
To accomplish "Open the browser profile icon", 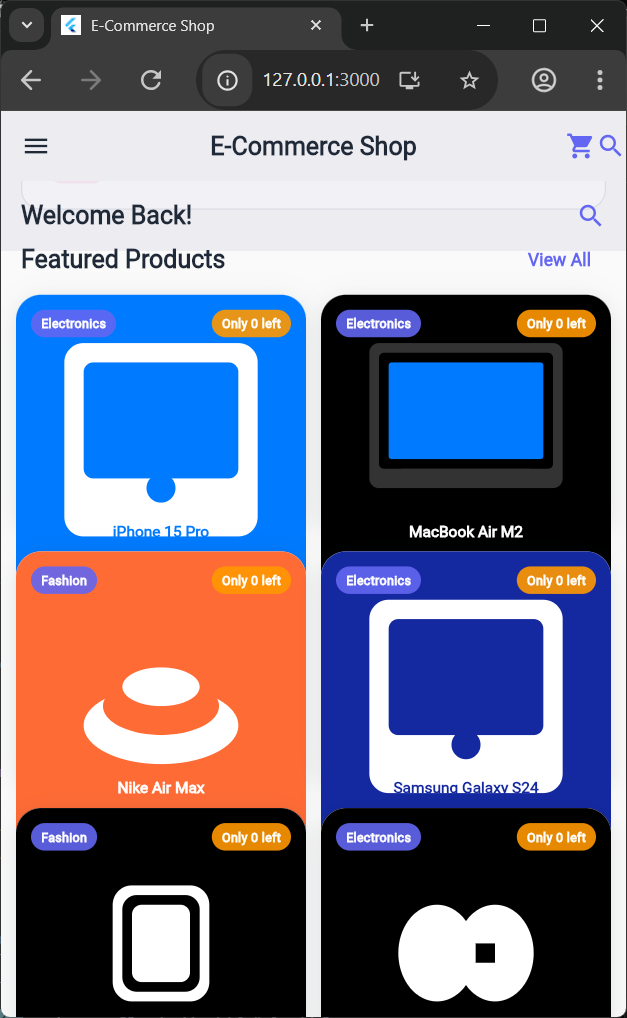I will click(x=543, y=80).
